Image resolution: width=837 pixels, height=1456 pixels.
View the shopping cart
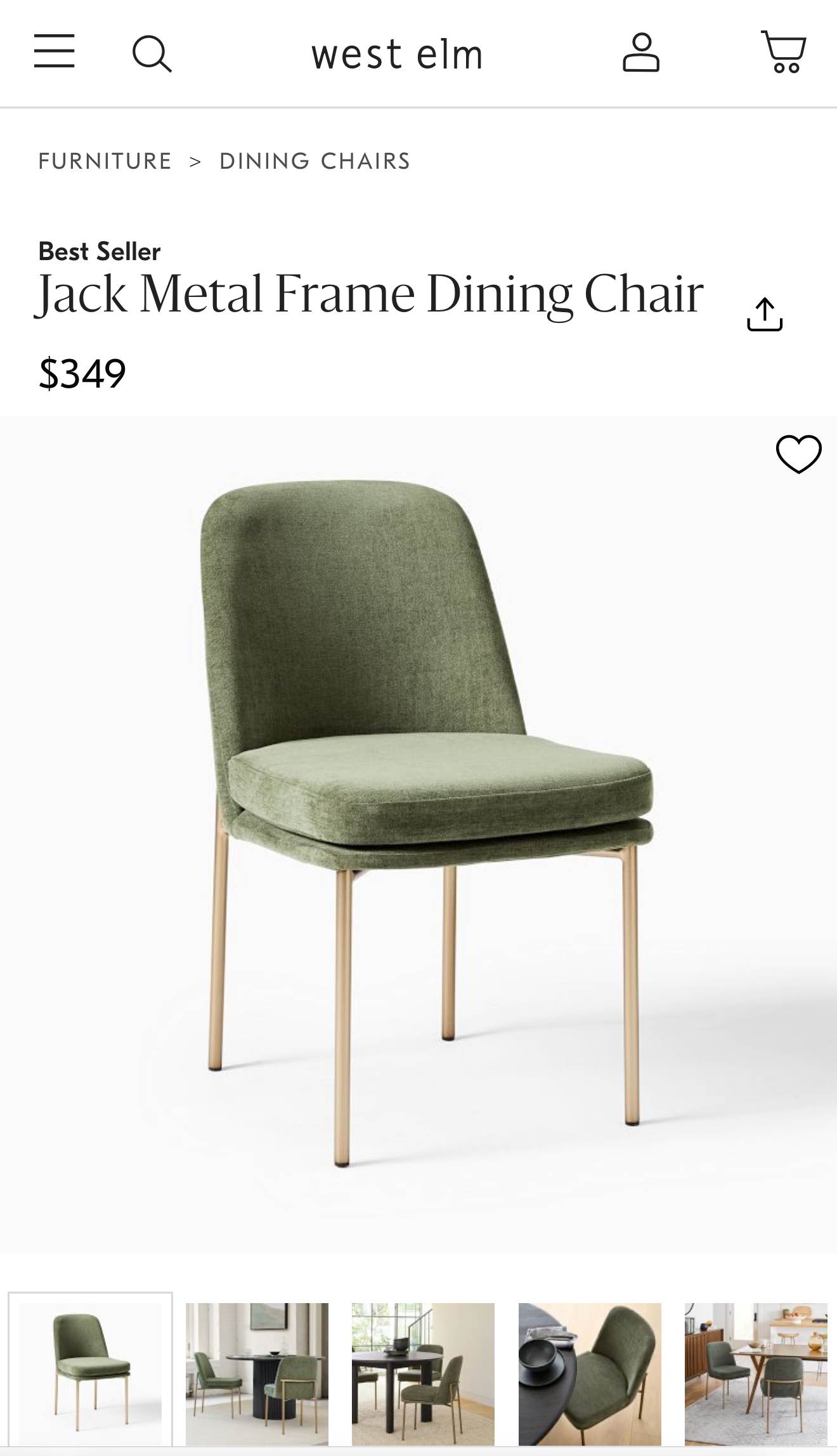coord(784,52)
